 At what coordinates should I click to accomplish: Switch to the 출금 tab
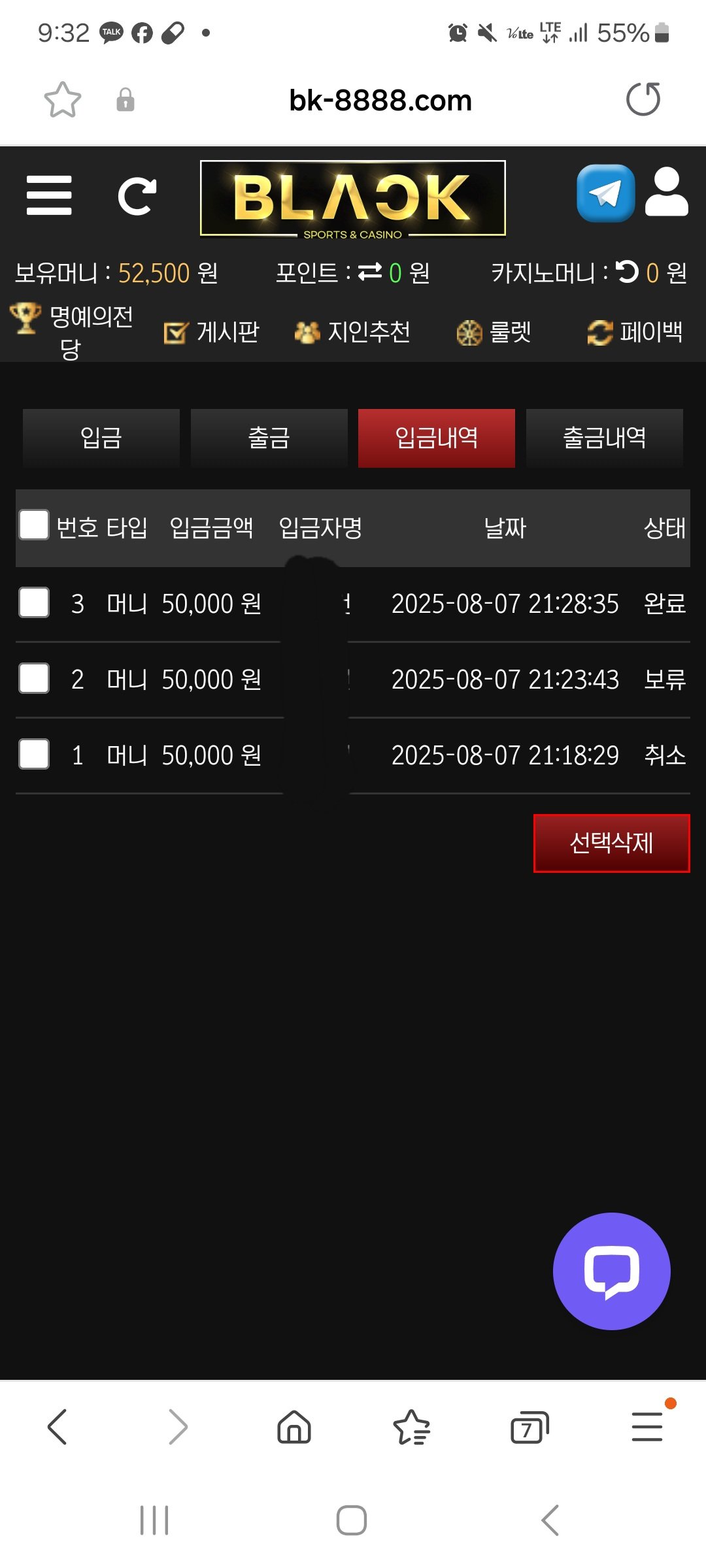click(x=269, y=438)
